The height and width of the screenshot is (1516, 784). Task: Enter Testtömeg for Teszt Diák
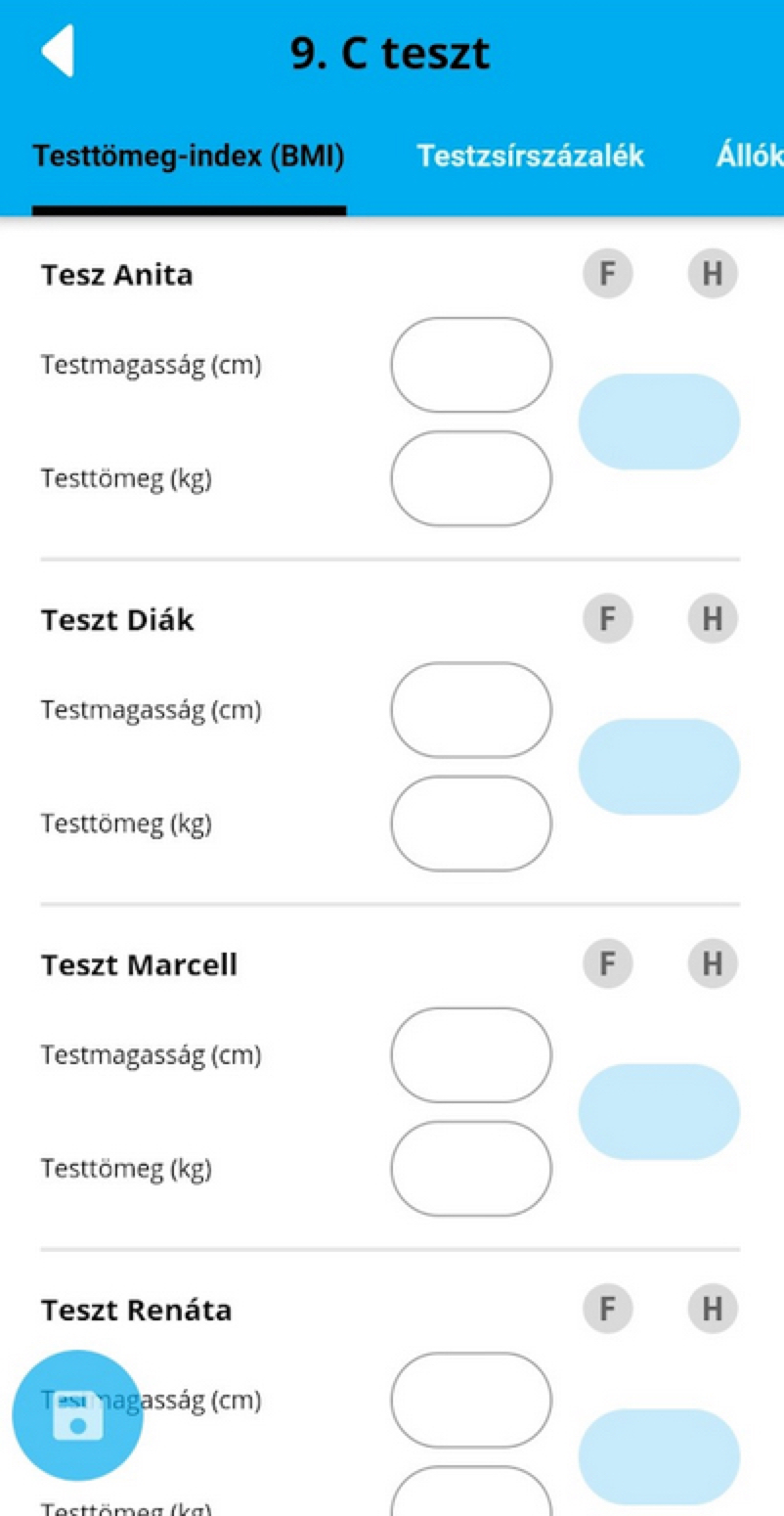coord(471,824)
